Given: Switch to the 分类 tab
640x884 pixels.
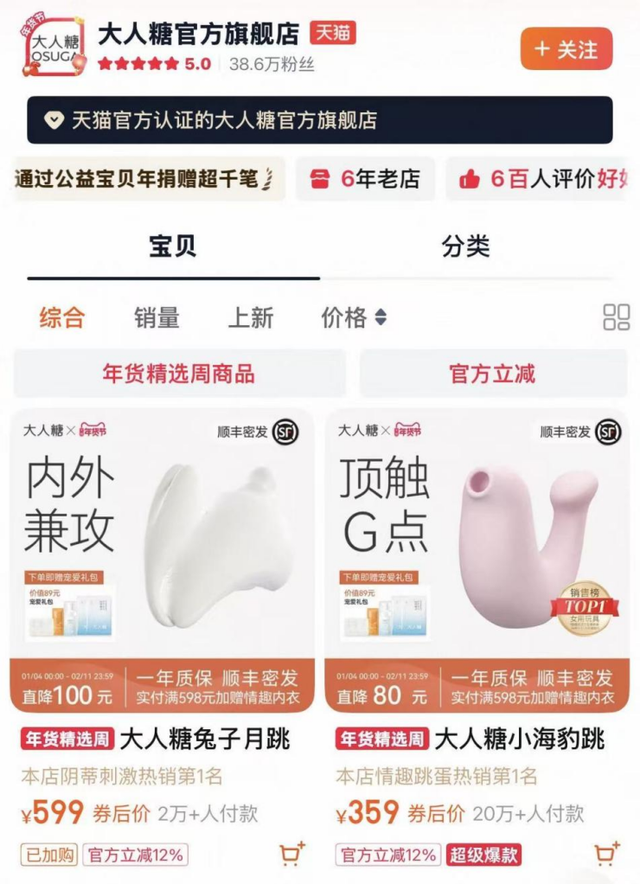Looking at the screenshot, I should (465, 246).
